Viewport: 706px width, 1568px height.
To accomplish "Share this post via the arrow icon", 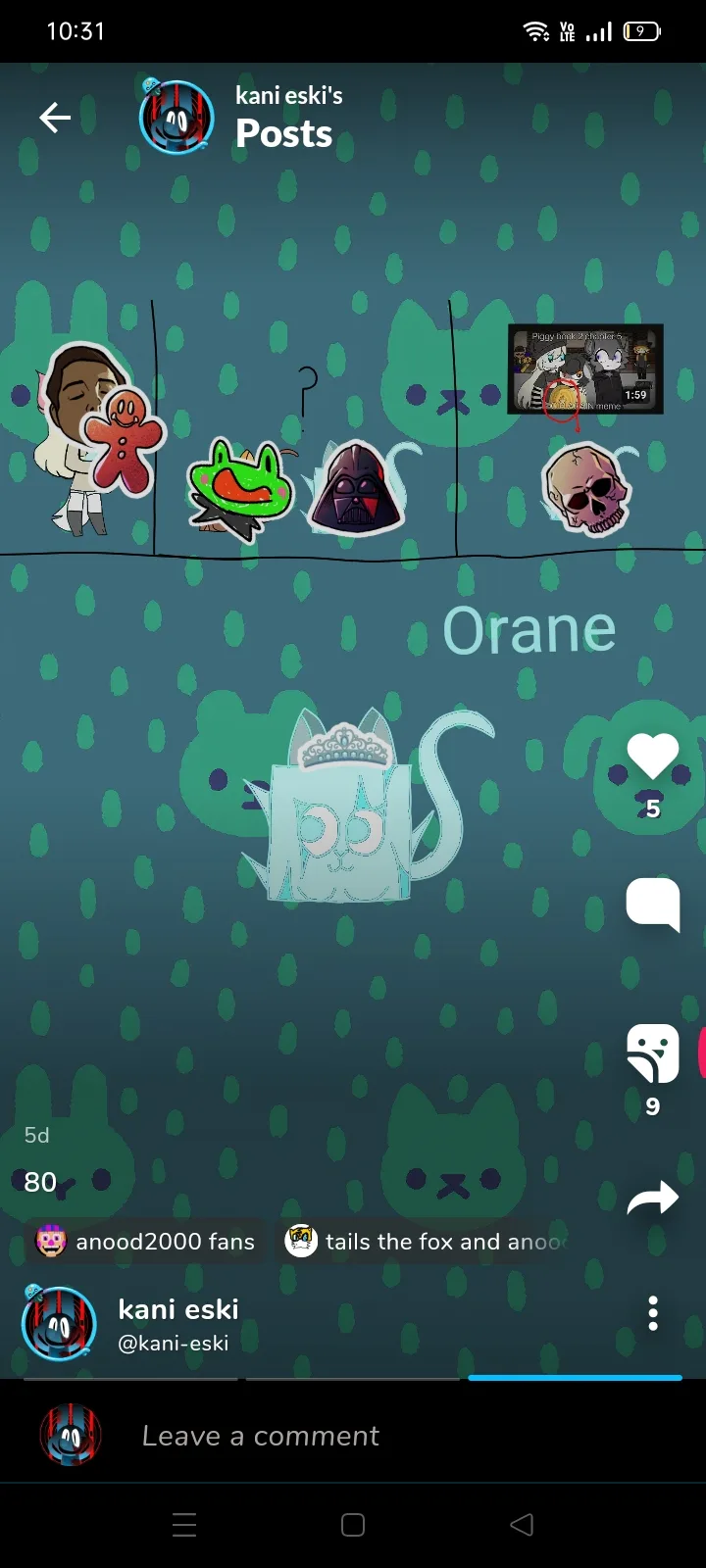I will pos(653,1198).
